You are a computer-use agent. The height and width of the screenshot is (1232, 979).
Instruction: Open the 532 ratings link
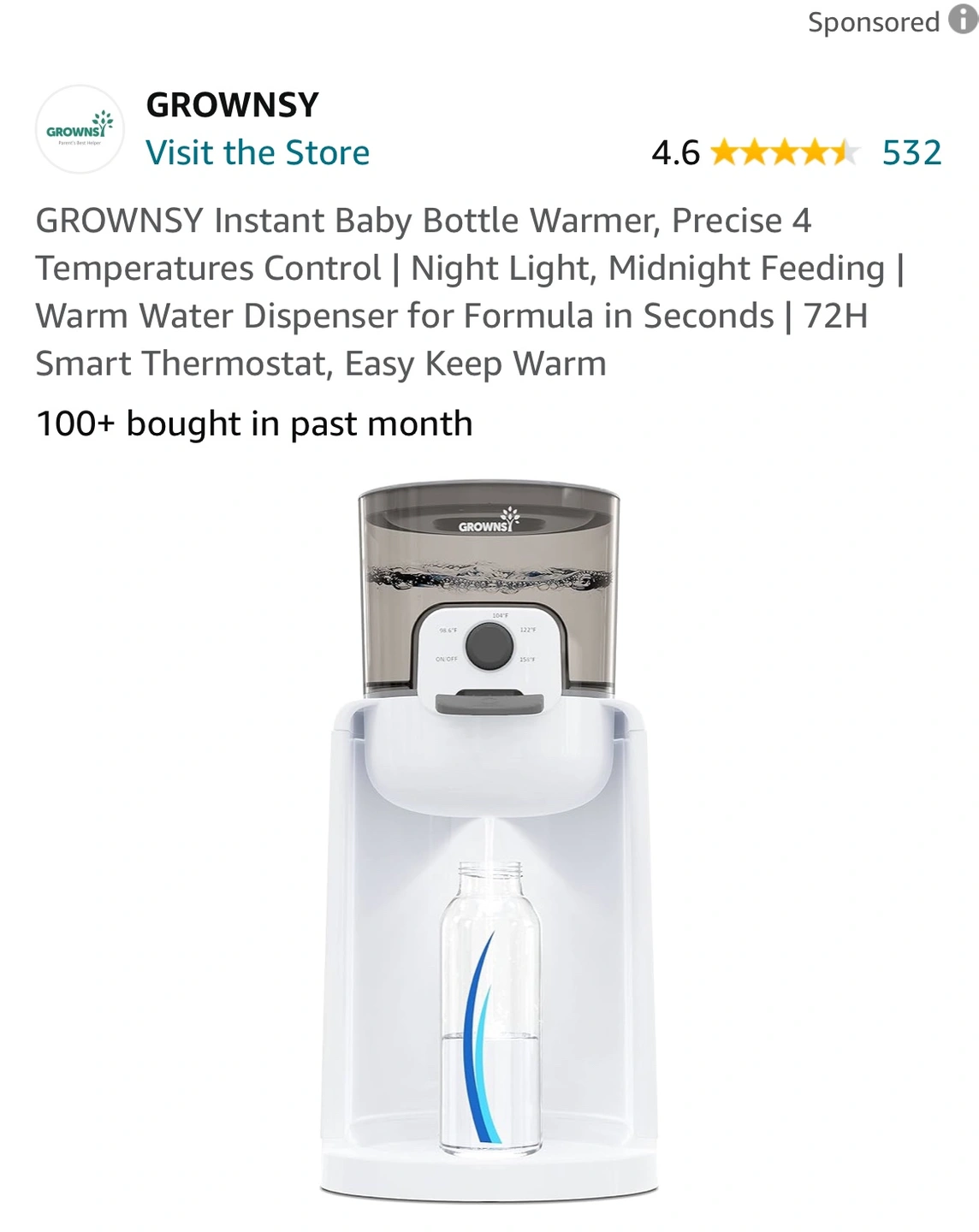point(911,153)
